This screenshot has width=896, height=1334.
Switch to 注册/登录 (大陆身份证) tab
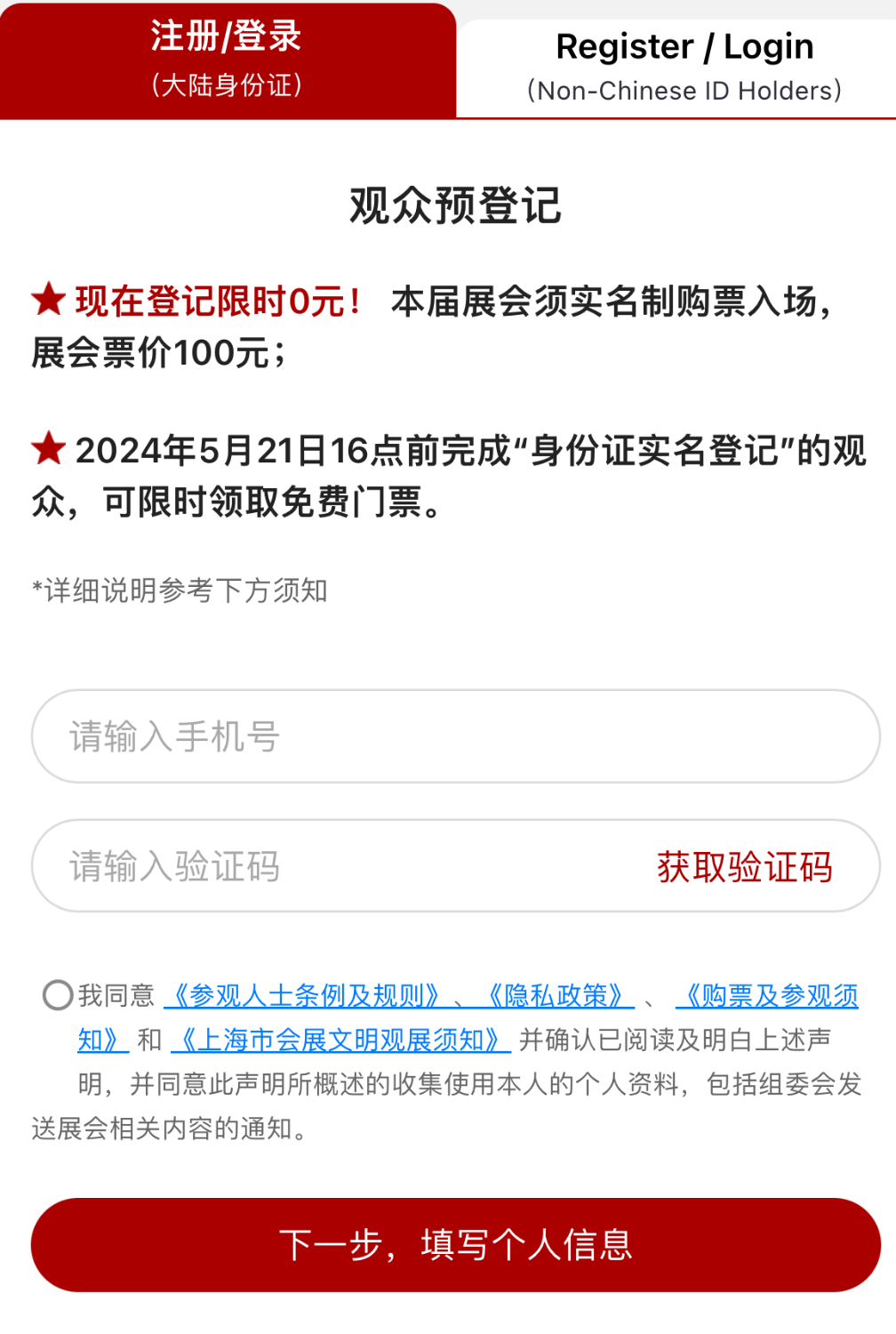[227, 60]
